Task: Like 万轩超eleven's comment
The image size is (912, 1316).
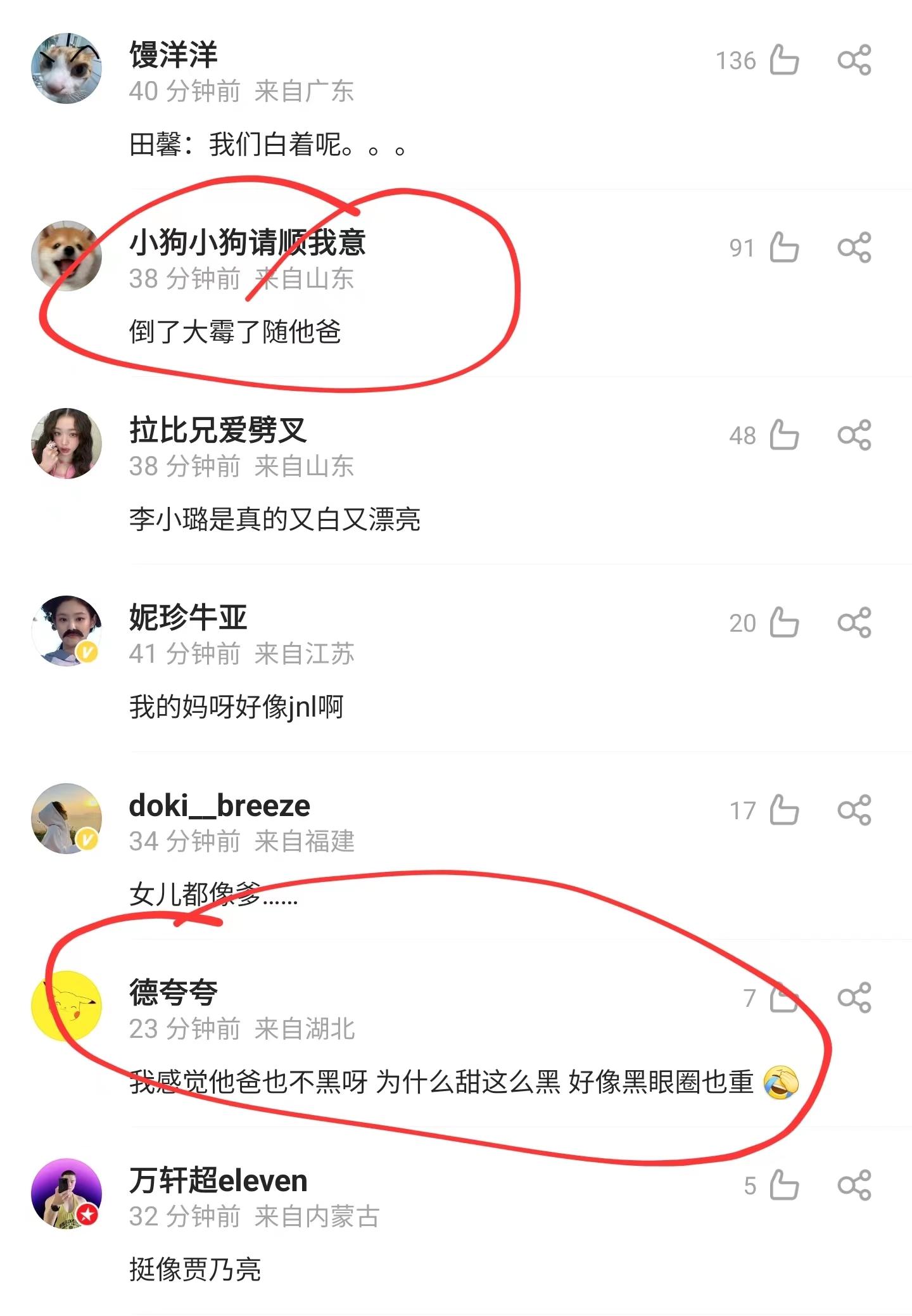Action: click(784, 1185)
